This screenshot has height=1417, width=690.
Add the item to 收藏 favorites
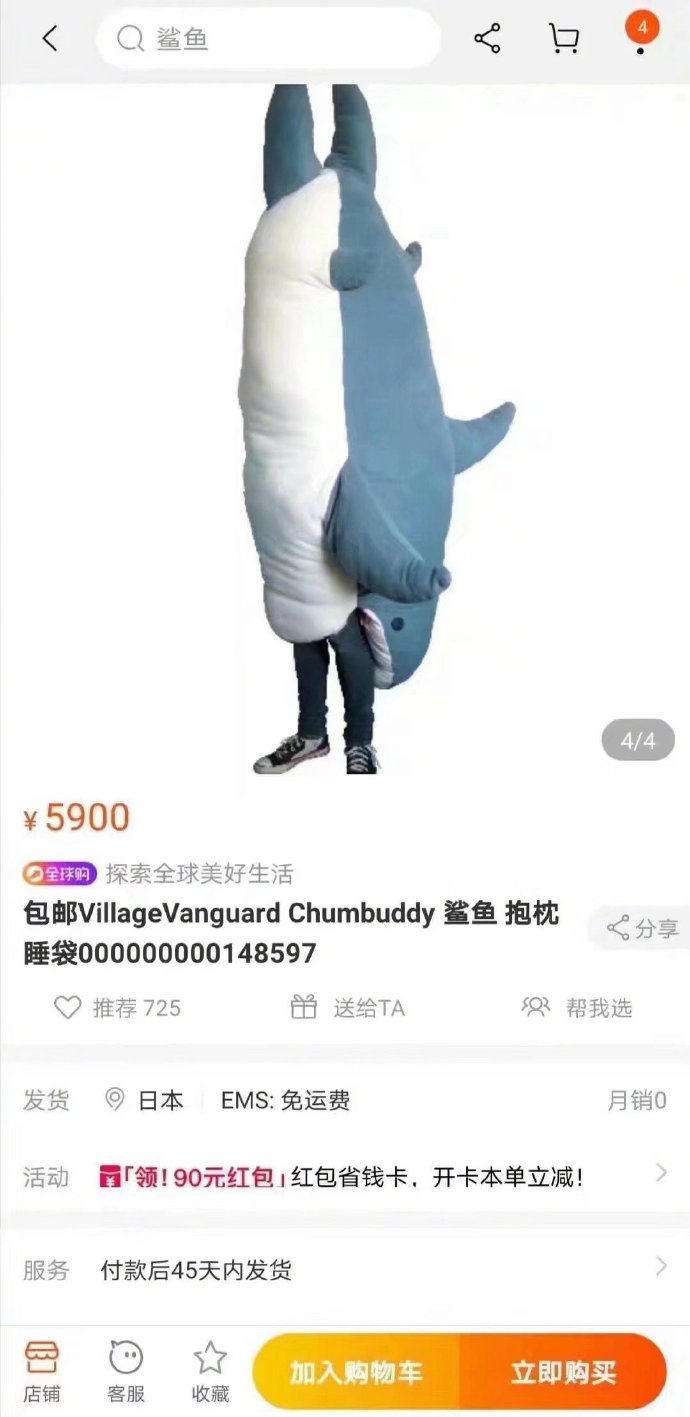click(x=210, y=1372)
